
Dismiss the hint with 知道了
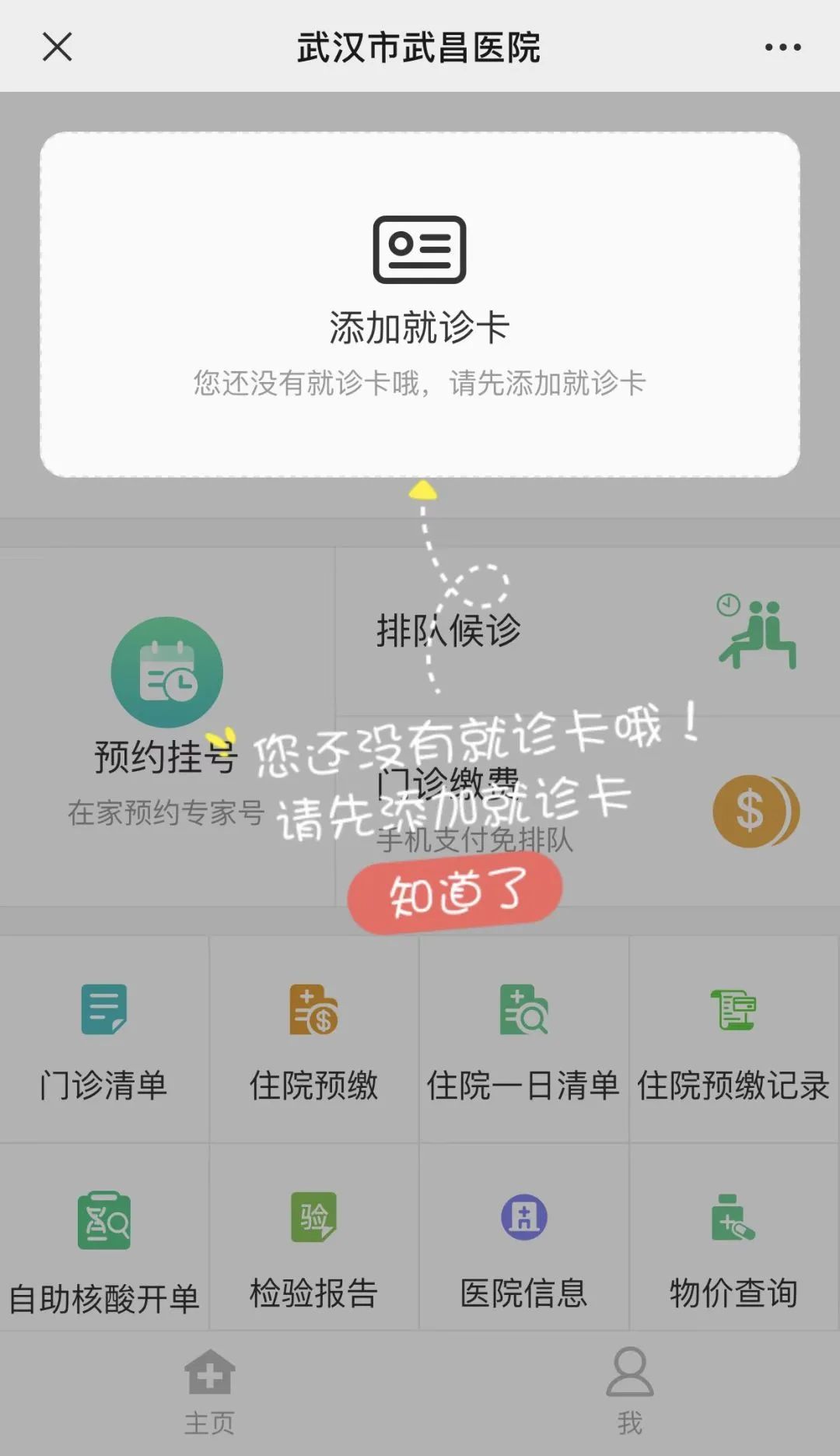pyautogui.click(x=455, y=893)
